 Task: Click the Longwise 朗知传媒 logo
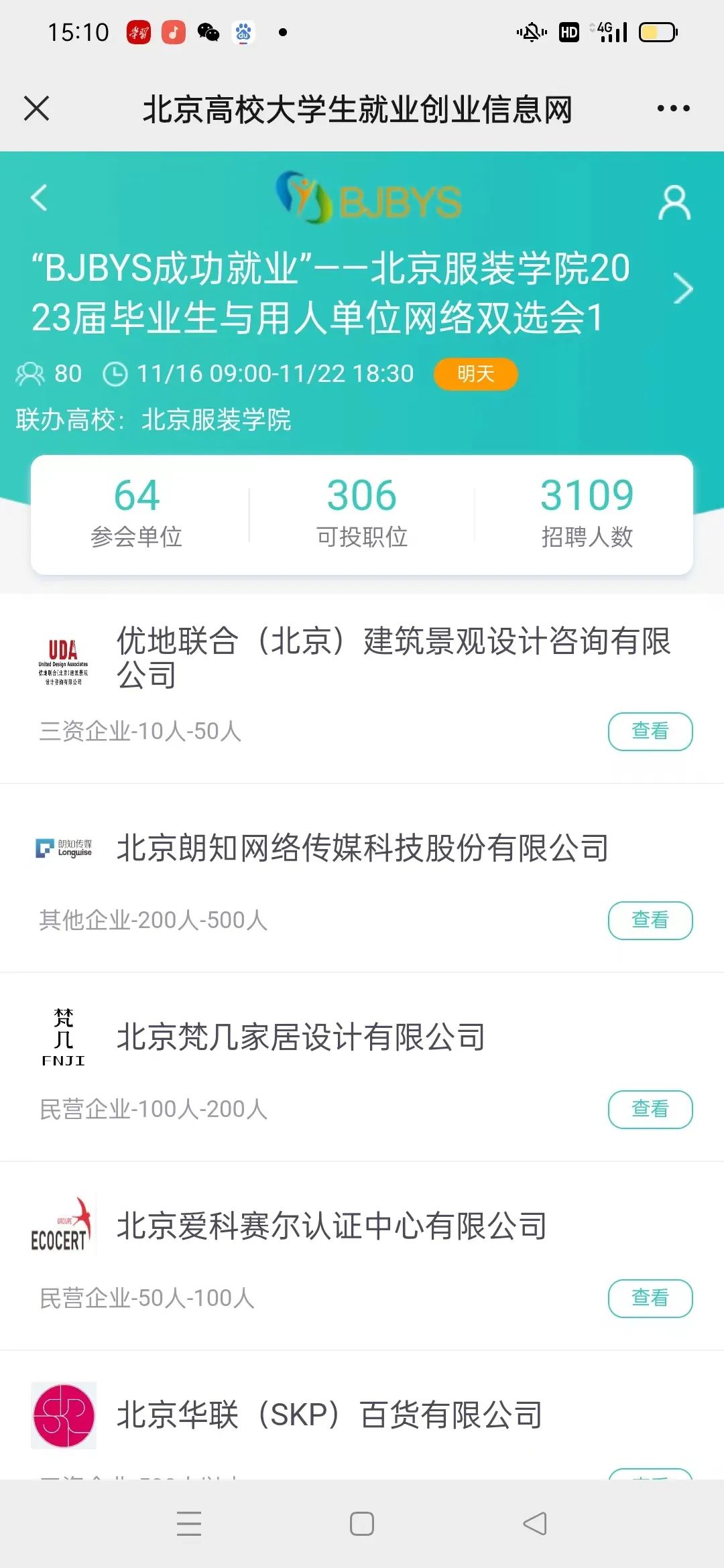click(x=64, y=846)
